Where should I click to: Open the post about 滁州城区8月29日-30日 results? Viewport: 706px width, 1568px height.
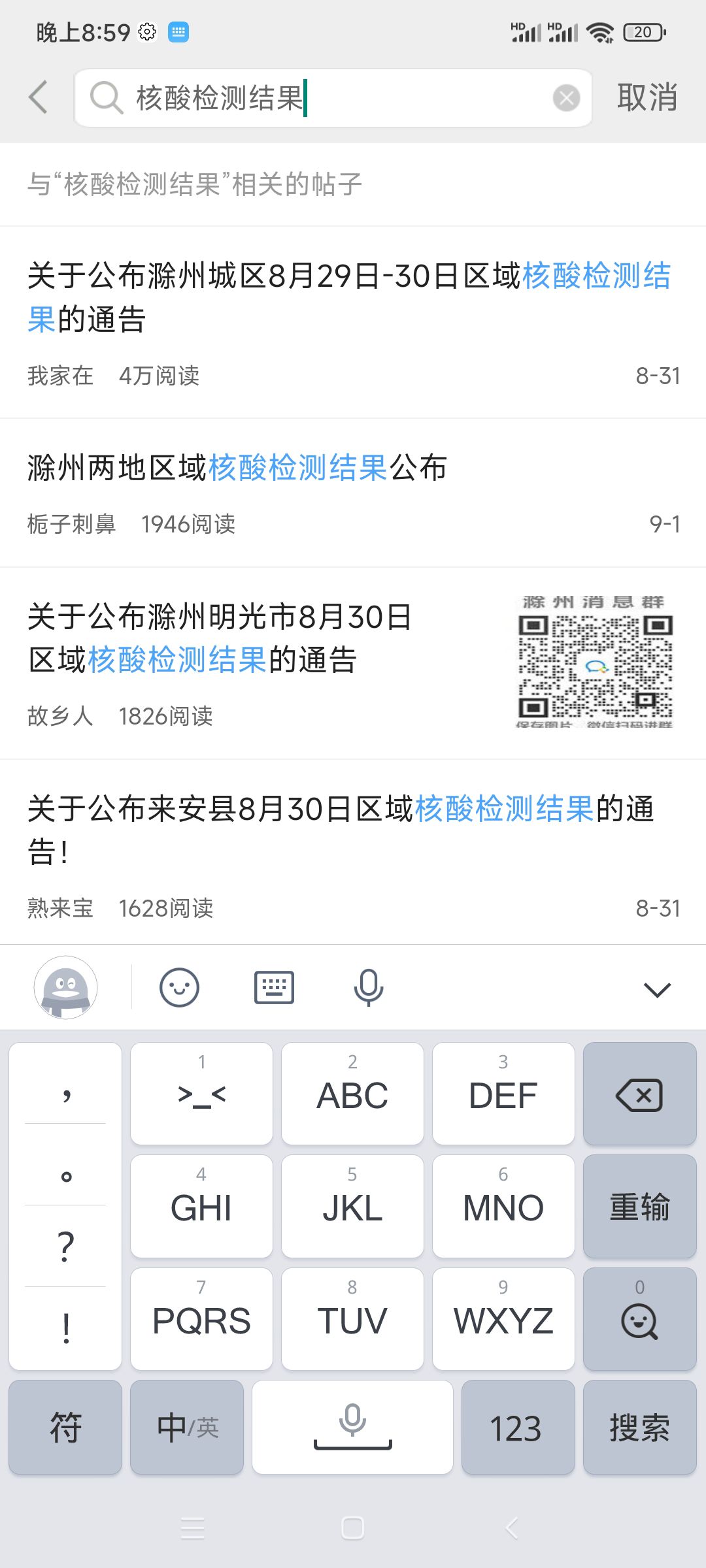(x=353, y=323)
